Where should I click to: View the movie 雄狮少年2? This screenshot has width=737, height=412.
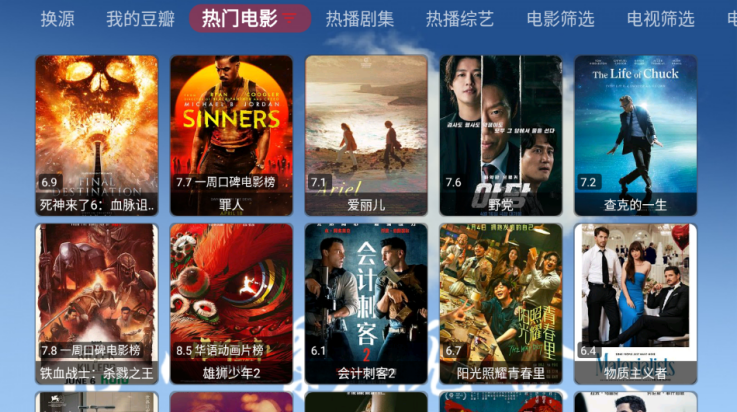tap(231, 304)
